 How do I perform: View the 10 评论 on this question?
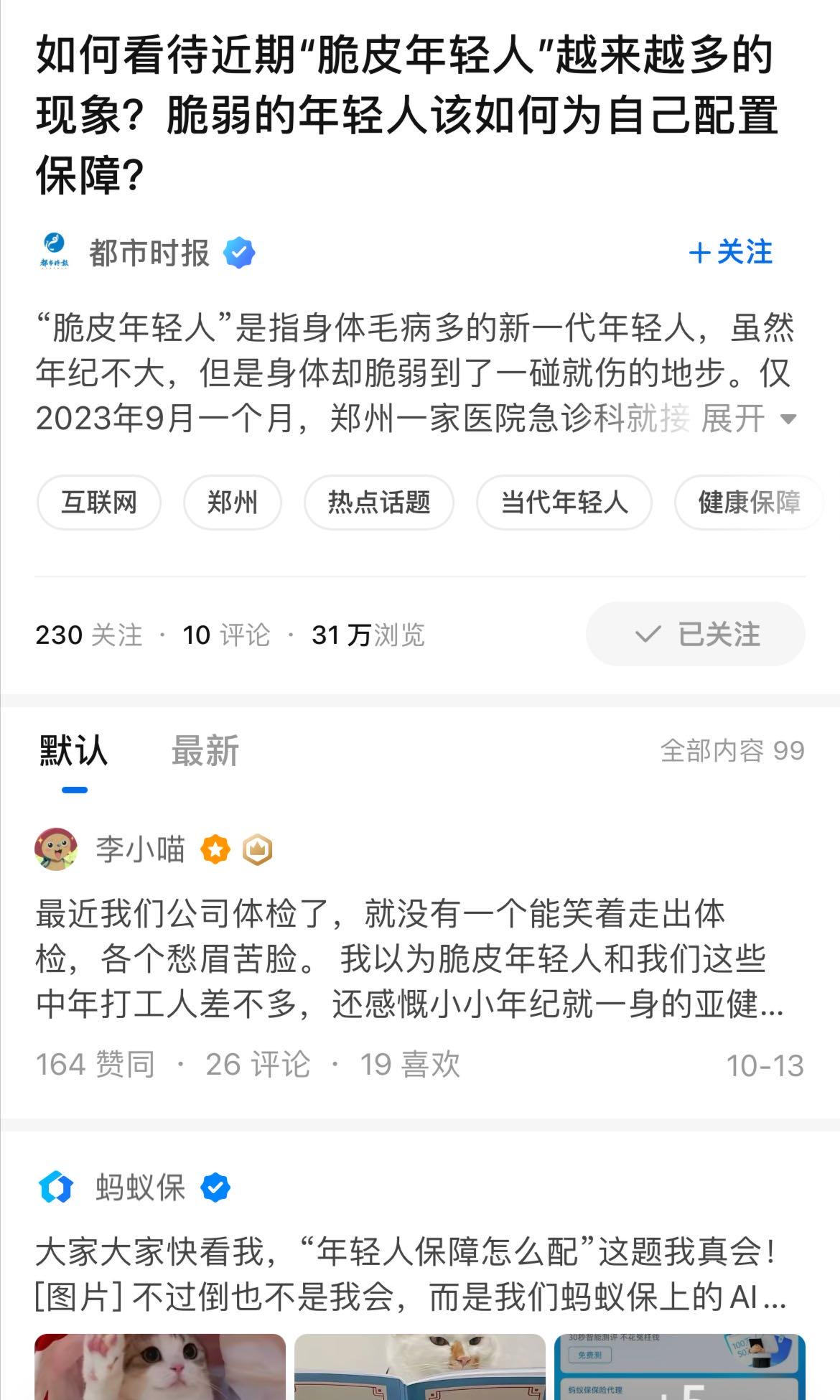tap(226, 635)
